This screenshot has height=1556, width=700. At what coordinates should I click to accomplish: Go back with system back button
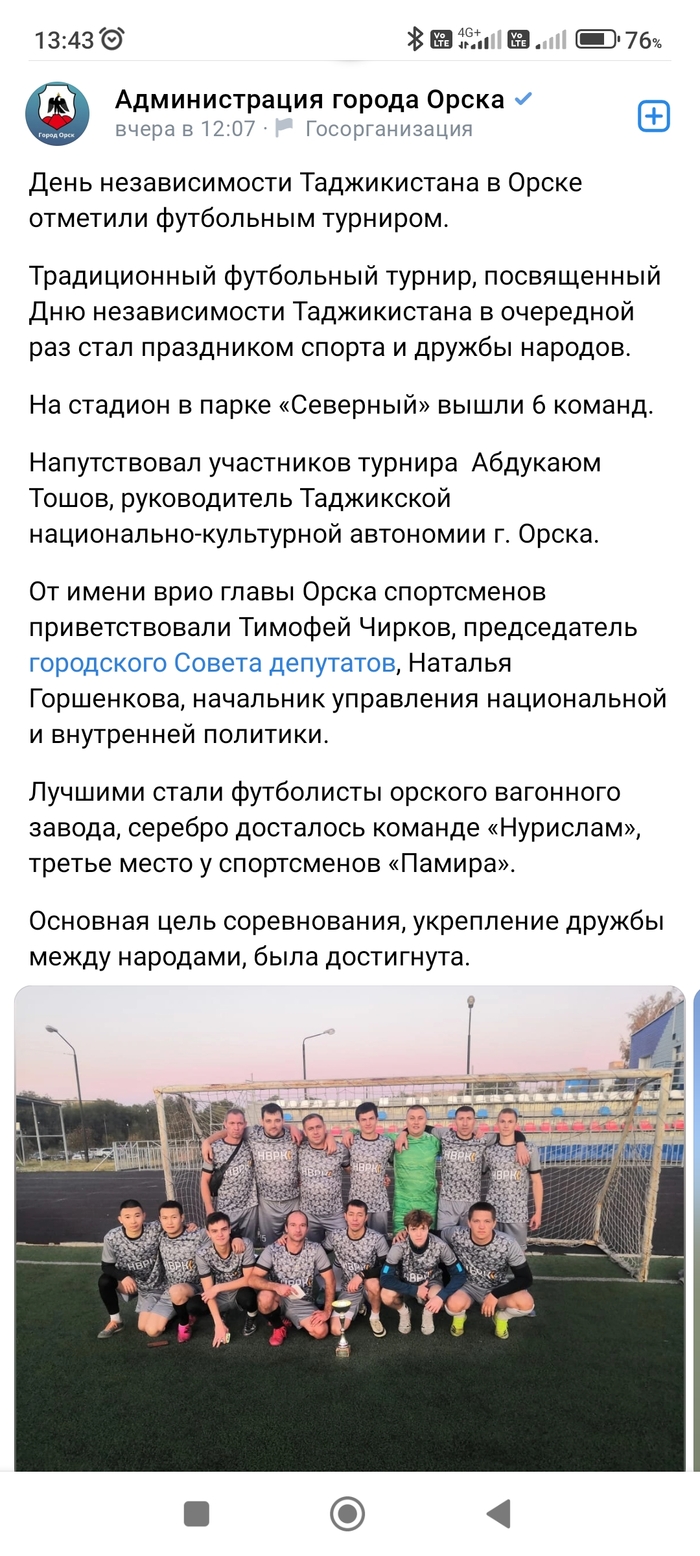(x=498, y=1513)
